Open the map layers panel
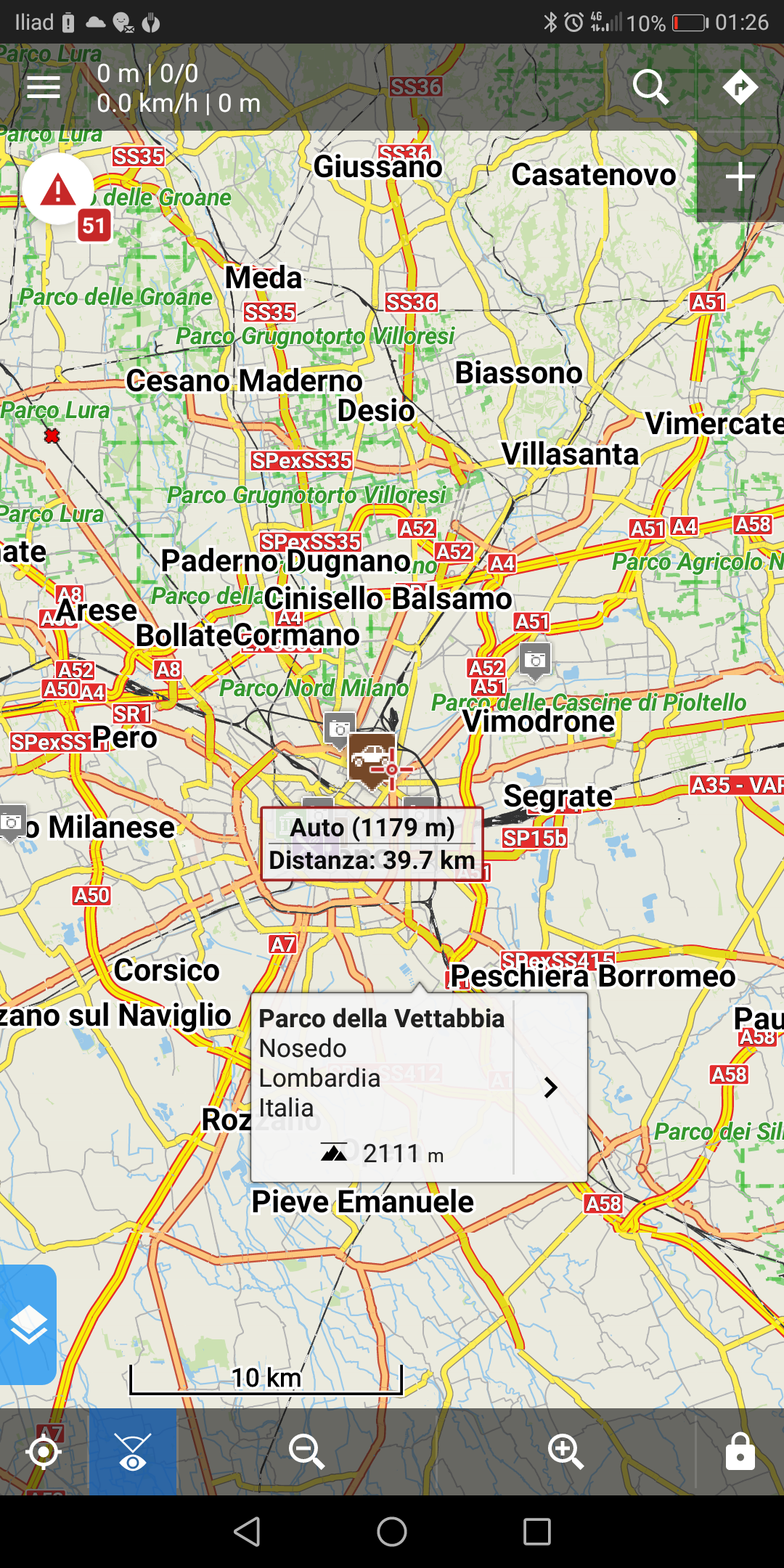The image size is (784, 1568). [x=28, y=1324]
